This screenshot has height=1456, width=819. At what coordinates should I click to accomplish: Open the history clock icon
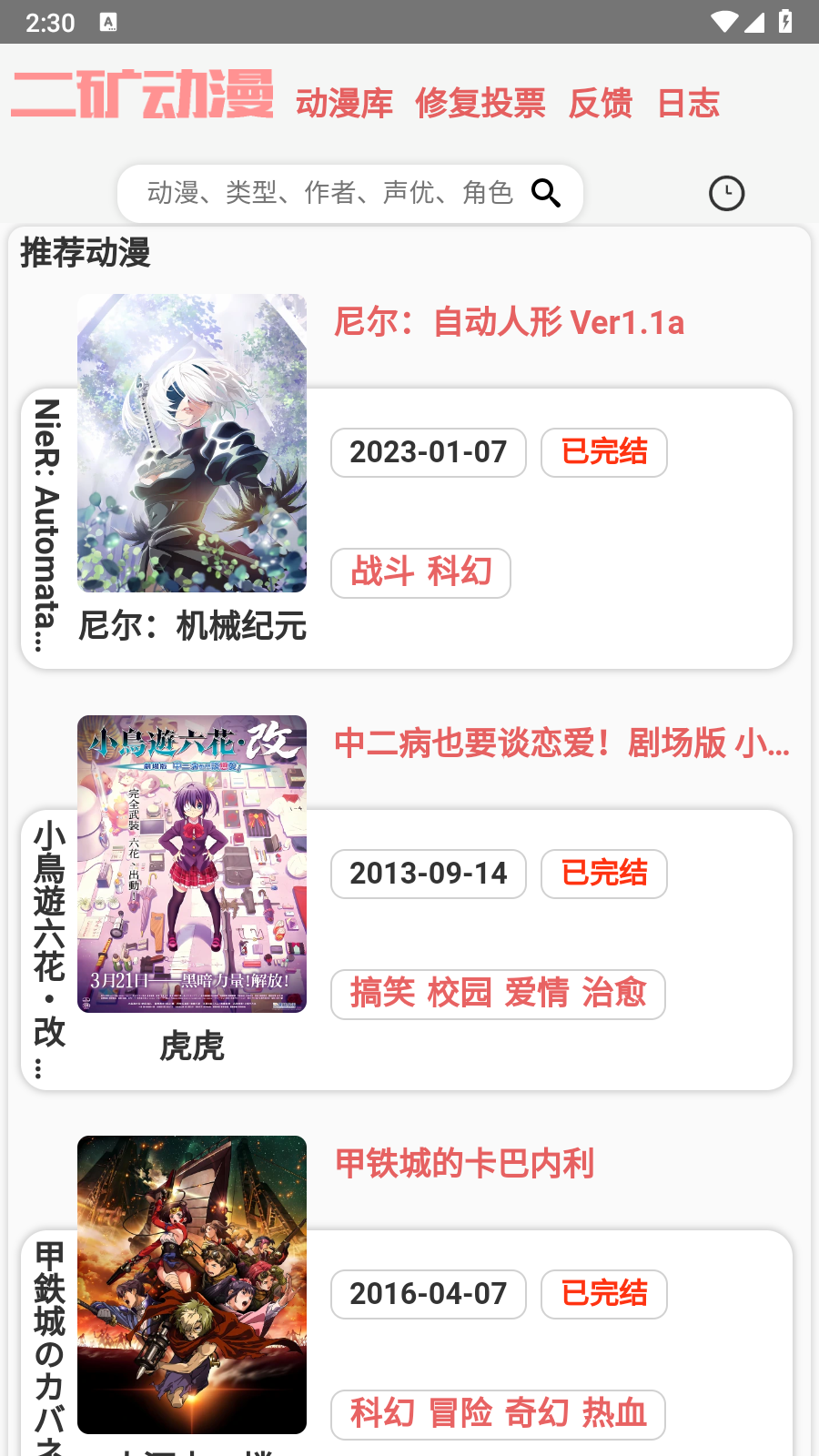point(725,193)
